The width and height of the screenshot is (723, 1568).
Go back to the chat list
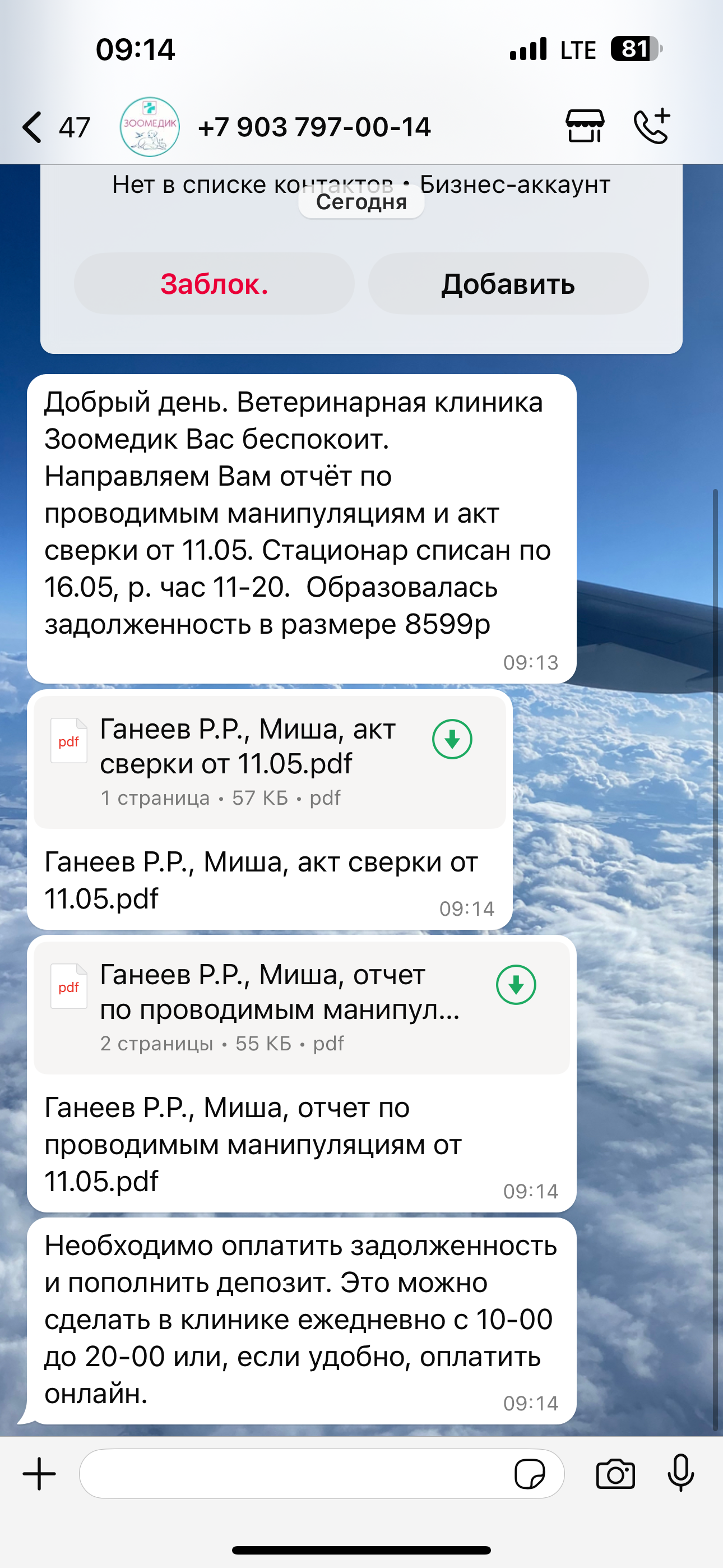coord(34,127)
